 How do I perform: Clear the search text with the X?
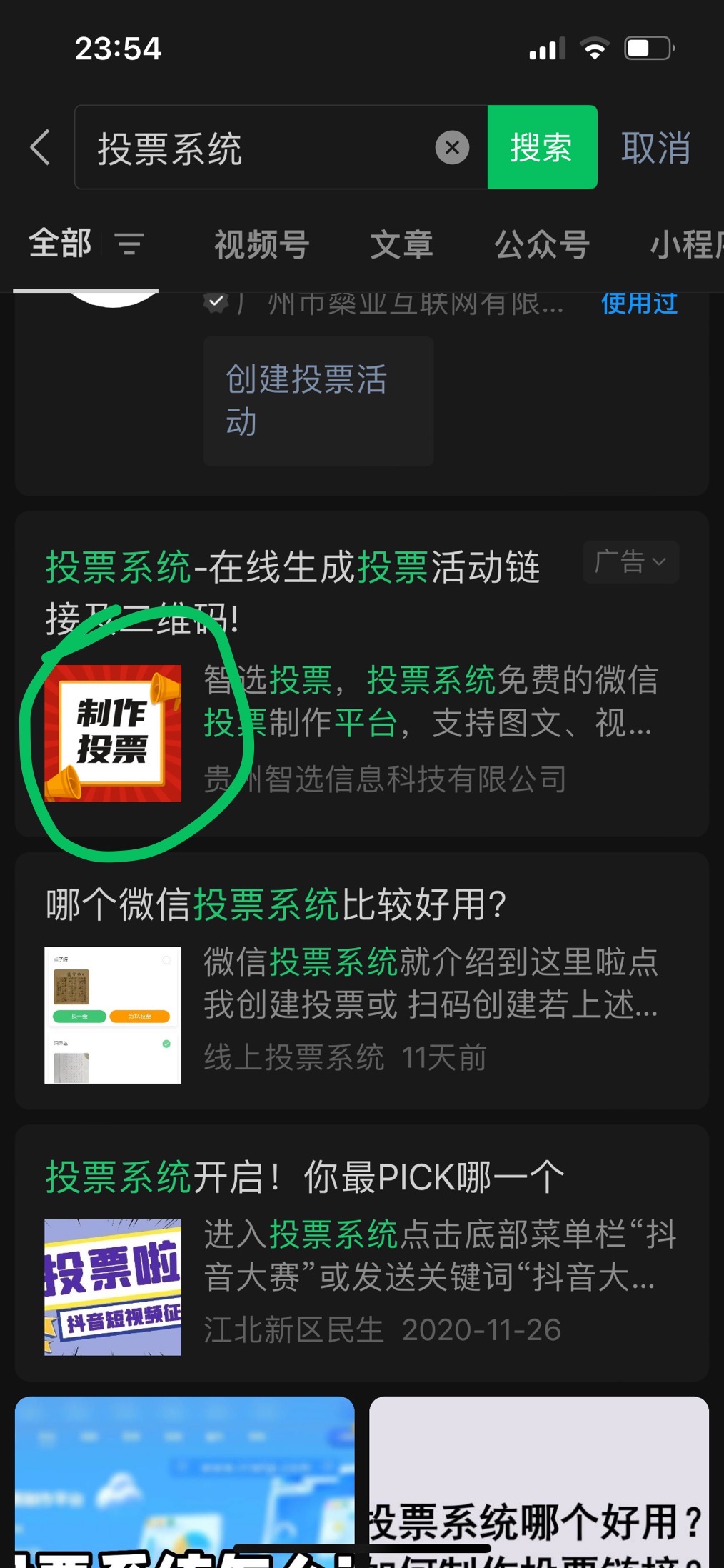point(452,148)
